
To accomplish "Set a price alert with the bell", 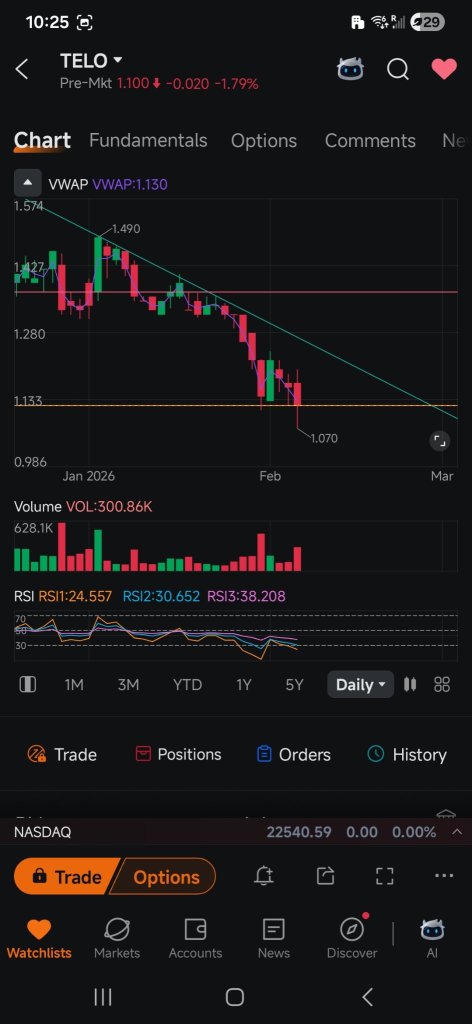I will [x=264, y=876].
